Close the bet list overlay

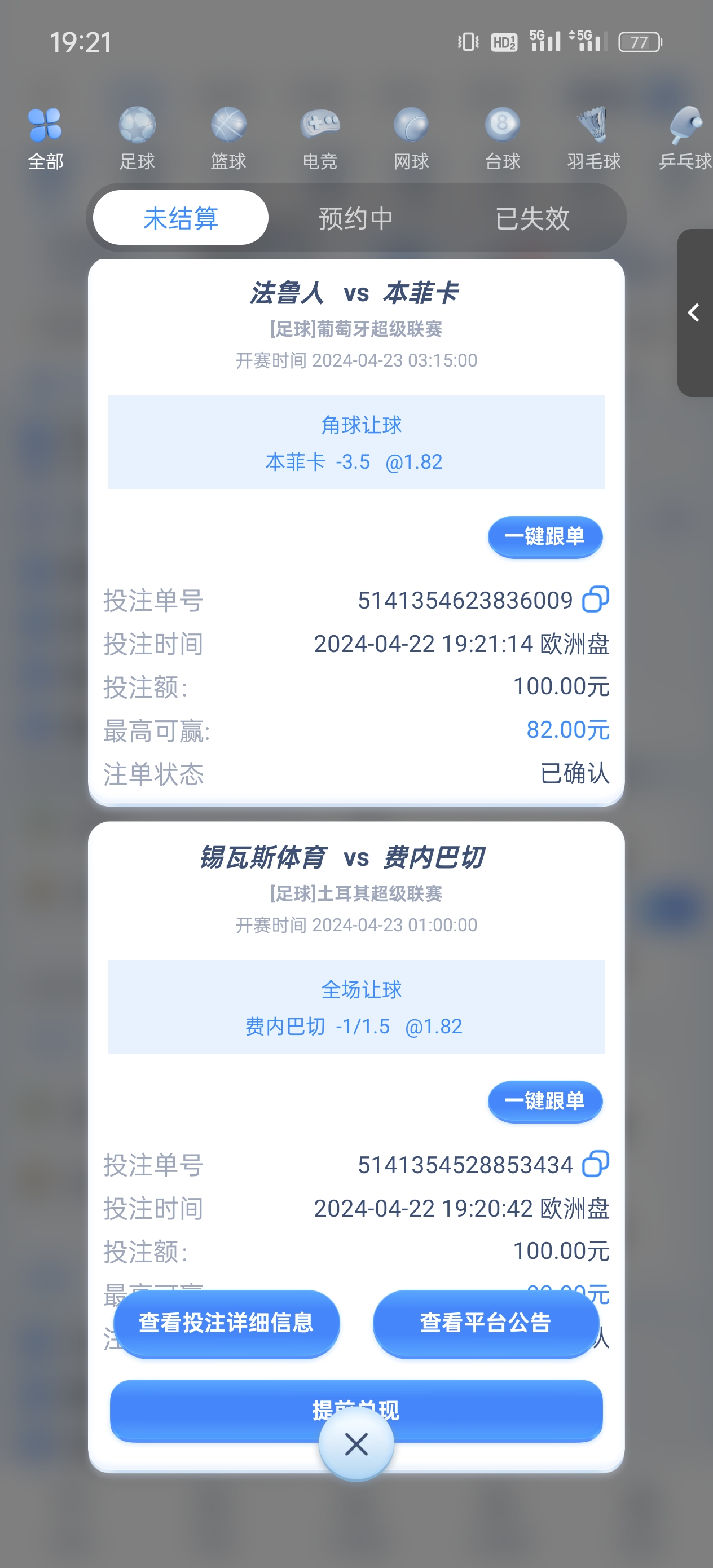[x=356, y=1444]
